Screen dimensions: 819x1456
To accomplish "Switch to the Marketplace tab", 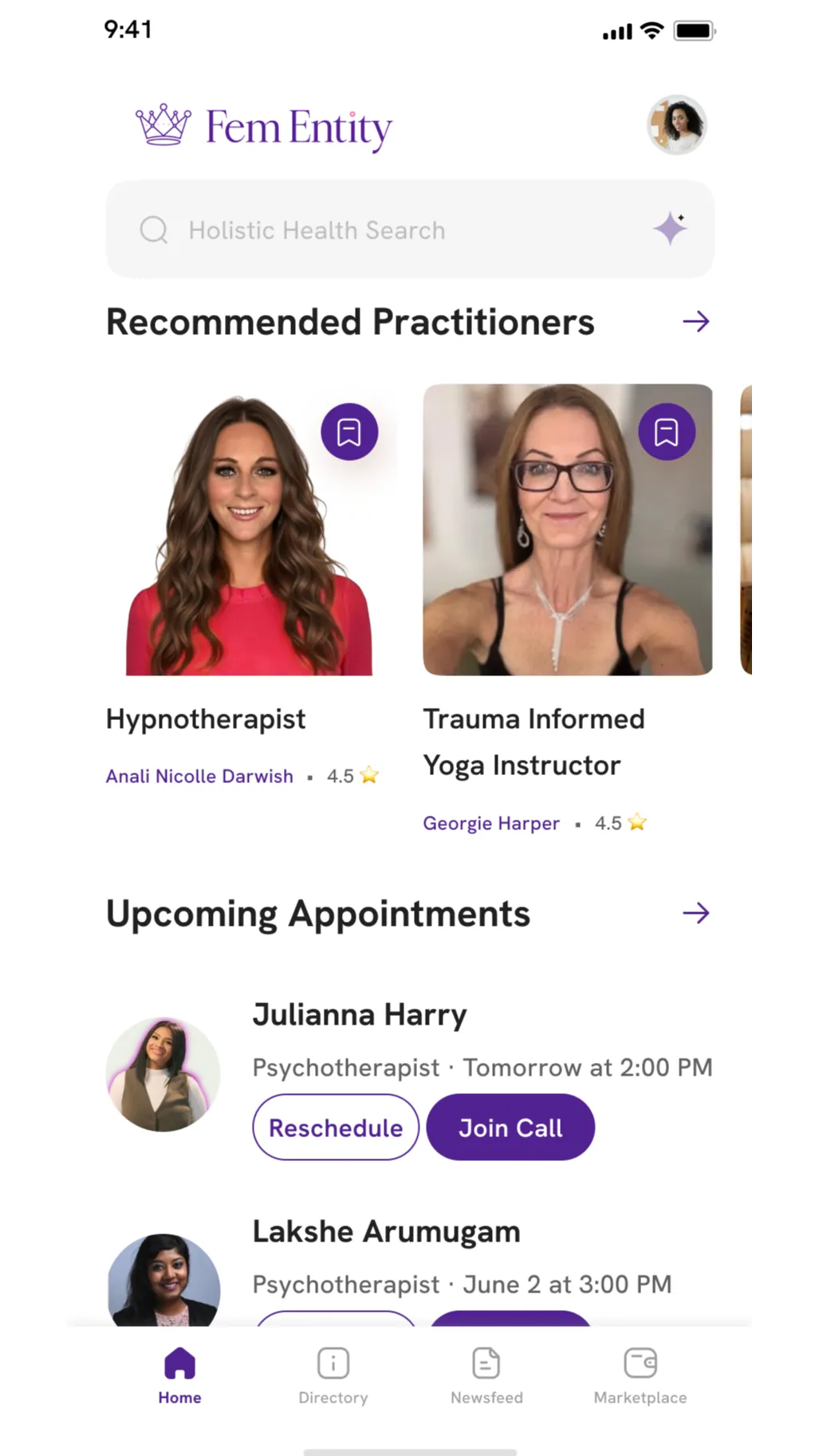I will tap(640, 1374).
